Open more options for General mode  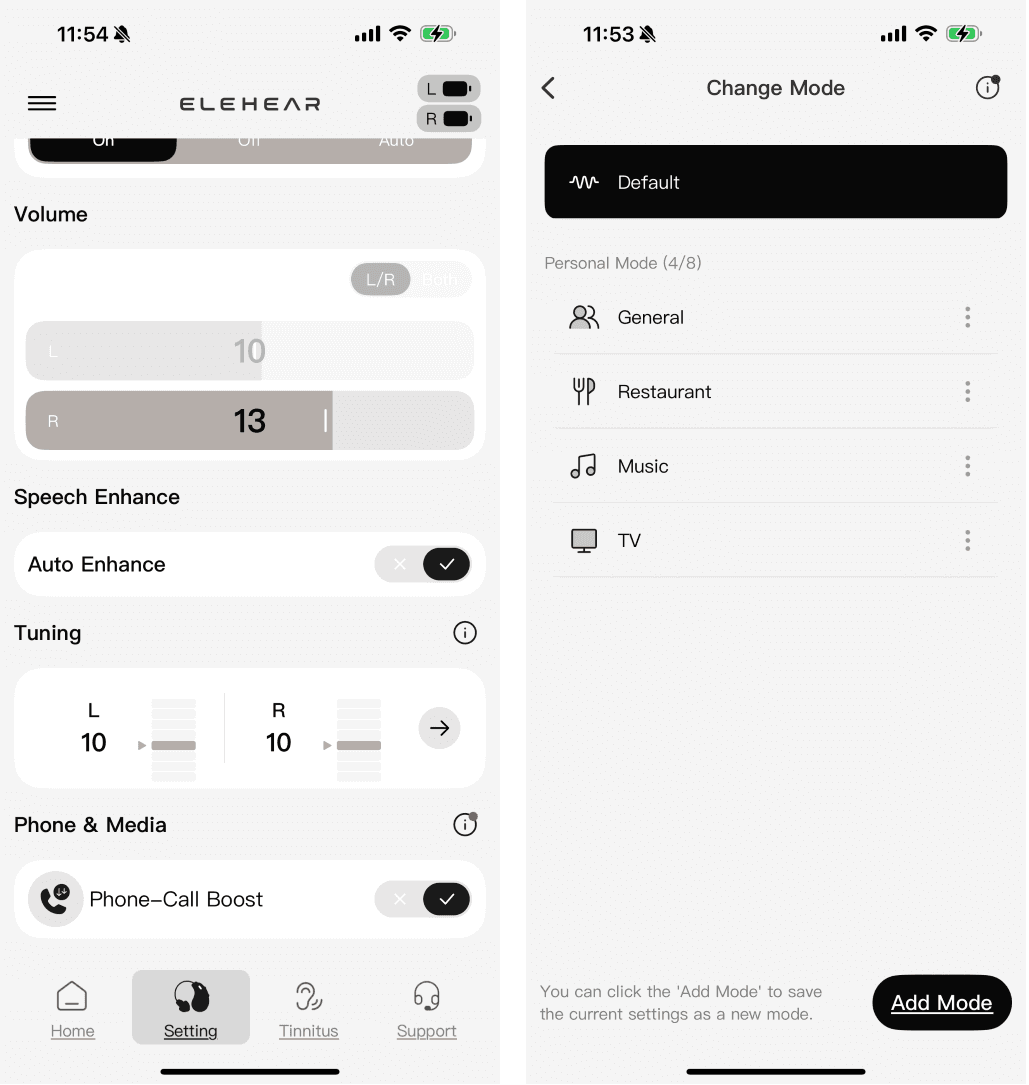[967, 318]
